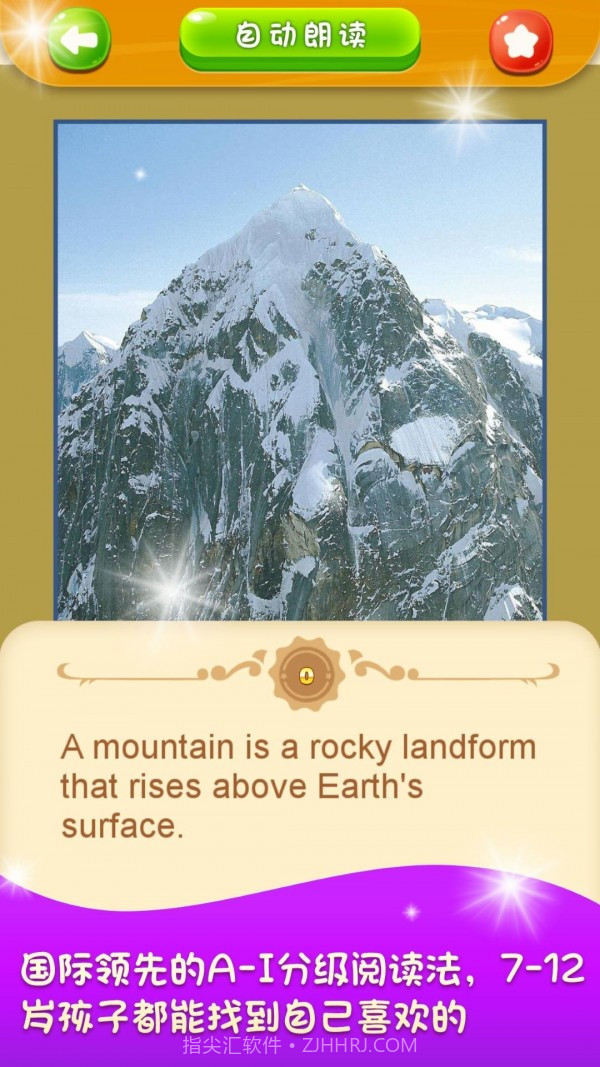Viewport: 600px width, 1067px height.
Task: Start auto reading with 自动朗读 button
Action: (x=300, y=38)
